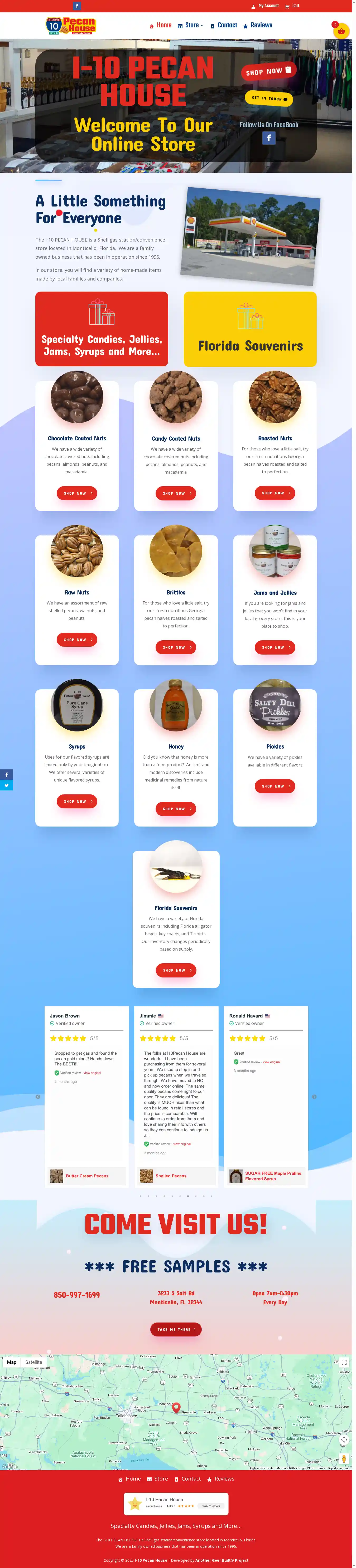The width and height of the screenshot is (356, 1568).
Task: Shop now for Pickles
Action: point(275,787)
